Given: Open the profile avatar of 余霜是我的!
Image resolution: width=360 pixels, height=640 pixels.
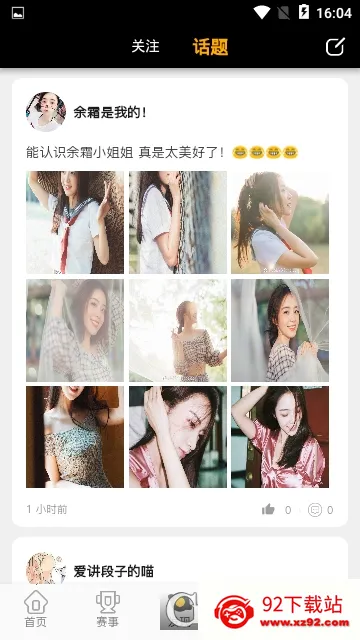Looking at the screenshot, I should [x=46, y=112].
